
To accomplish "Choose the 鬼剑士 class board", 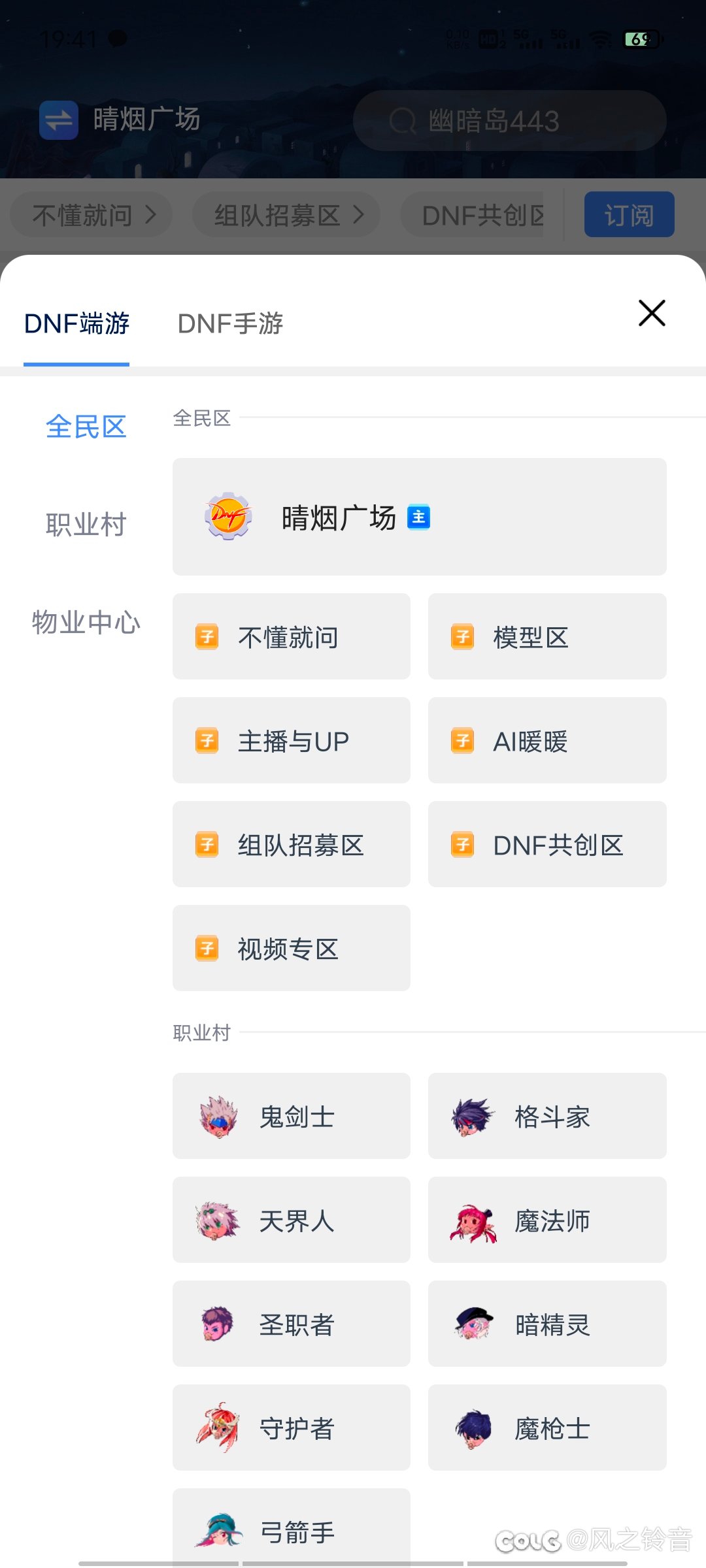I will [x=292, y=1116].
